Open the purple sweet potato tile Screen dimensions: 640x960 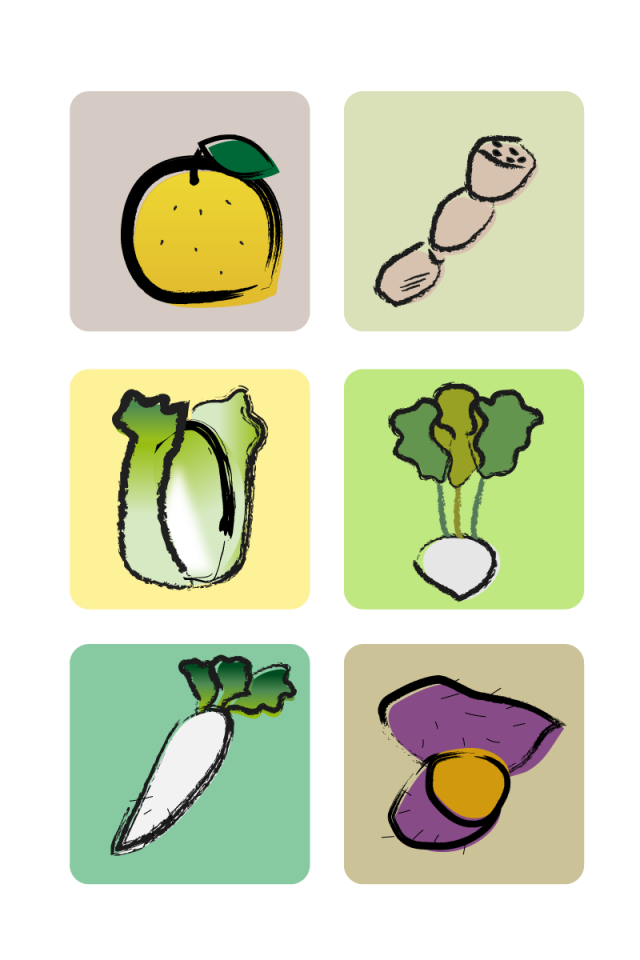pyautogui.click(x=464, y=764)
